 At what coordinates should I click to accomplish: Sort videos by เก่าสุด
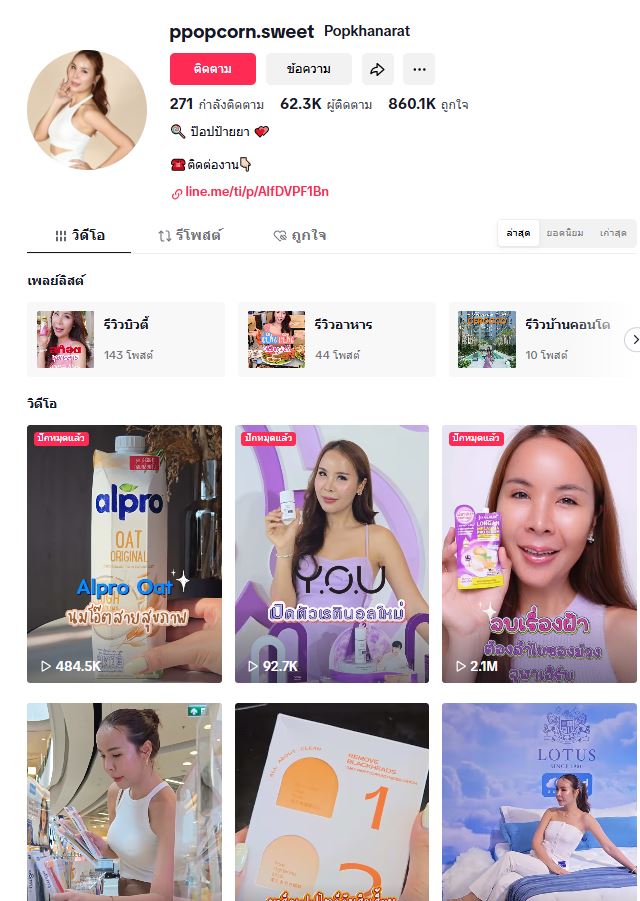(613, 233)
